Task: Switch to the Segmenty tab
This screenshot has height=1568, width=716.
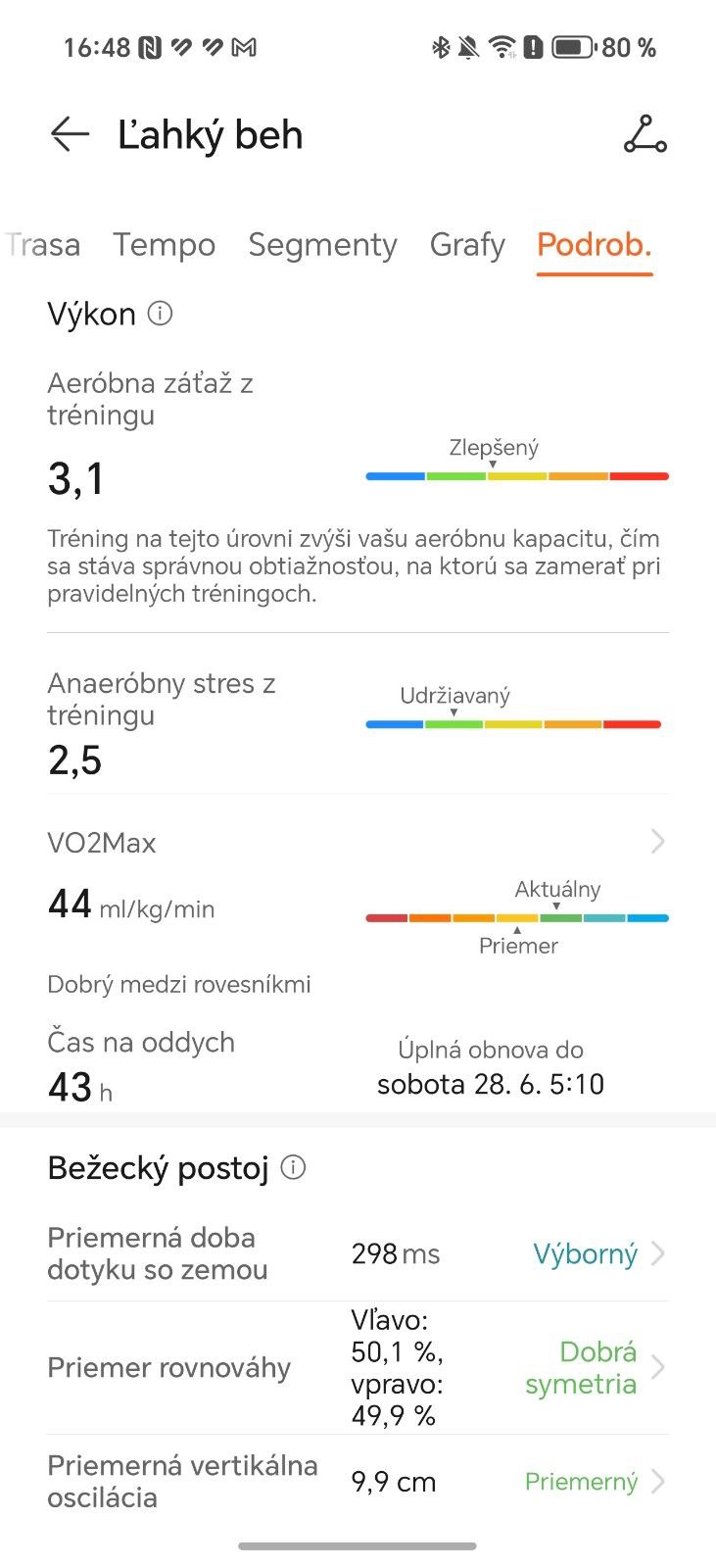Action: pos(322,245)
